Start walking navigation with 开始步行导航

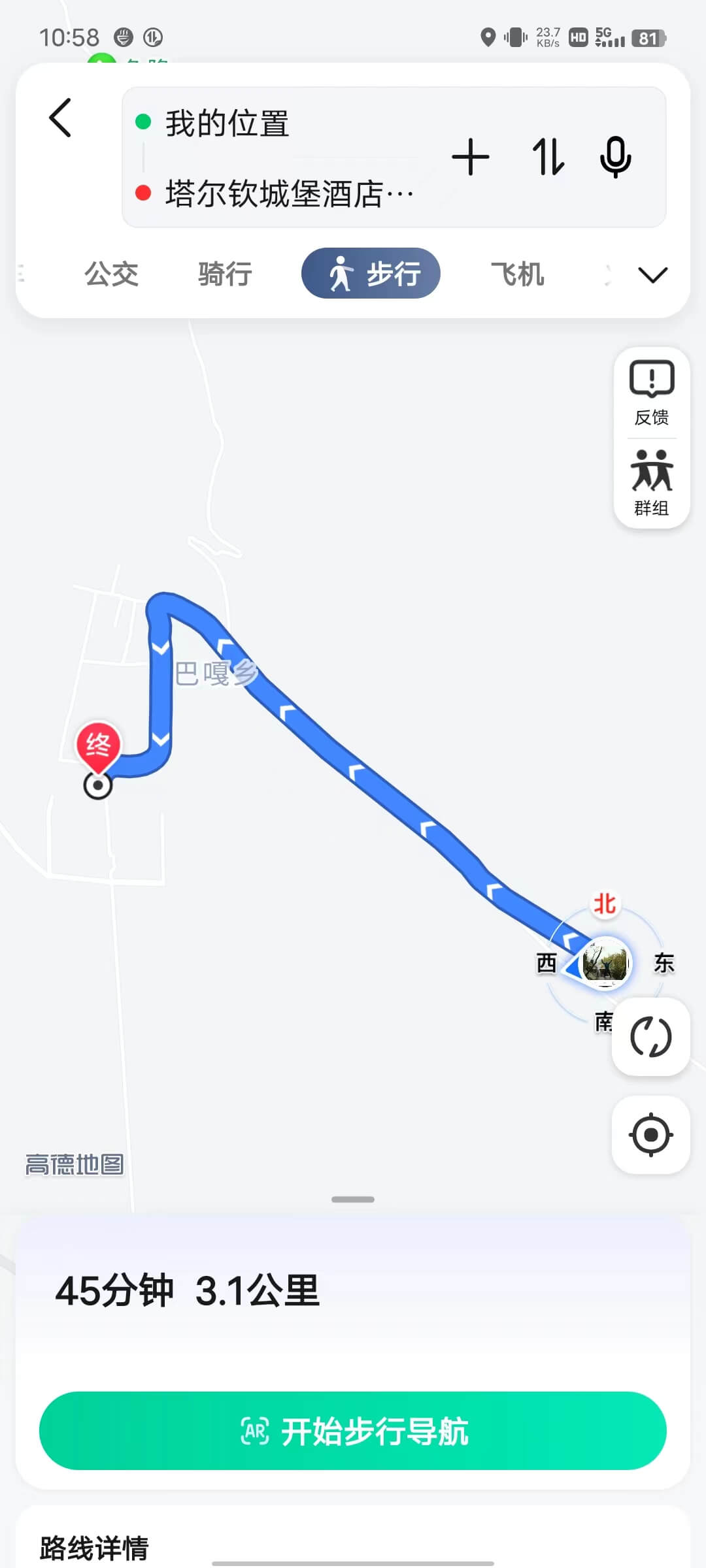click(353, 1431)
